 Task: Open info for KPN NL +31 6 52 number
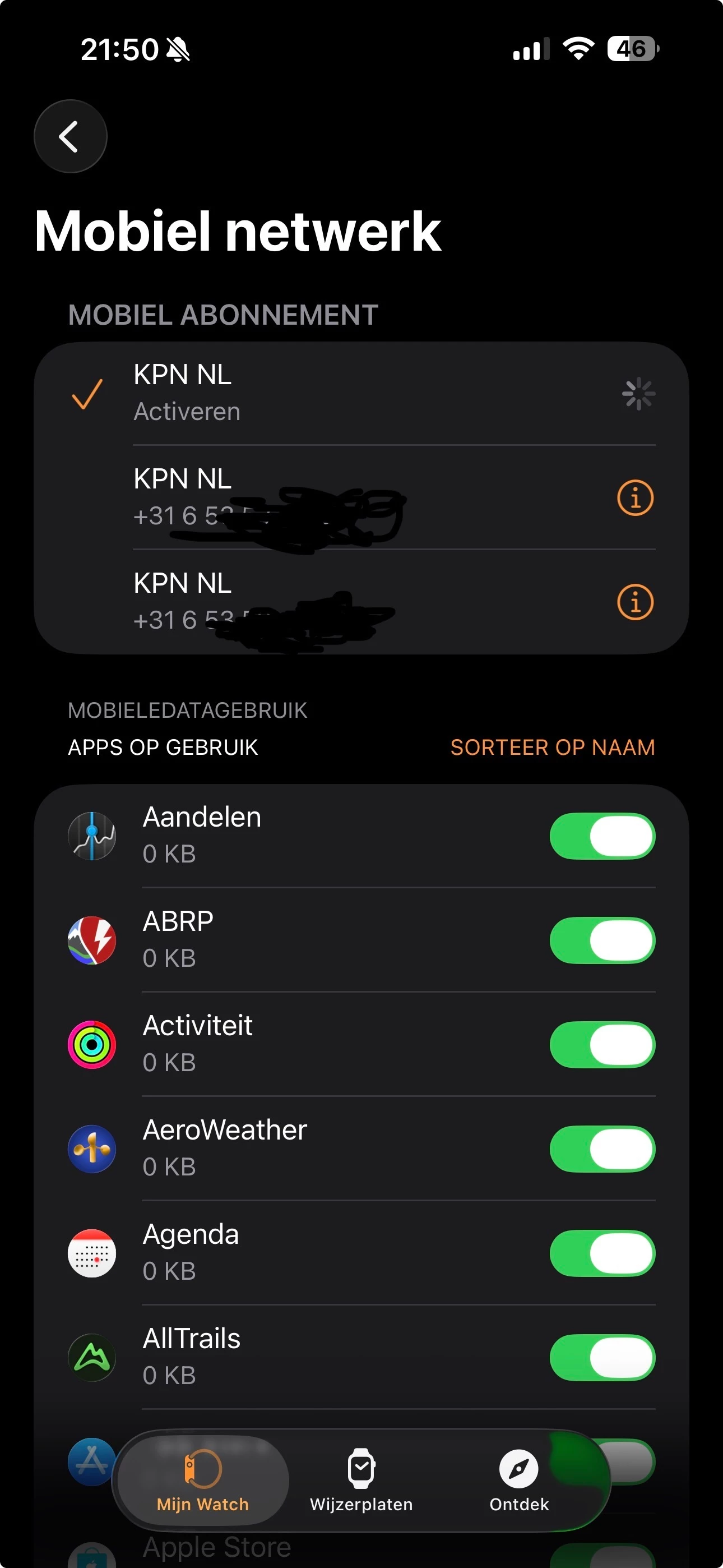pos(635,498)
